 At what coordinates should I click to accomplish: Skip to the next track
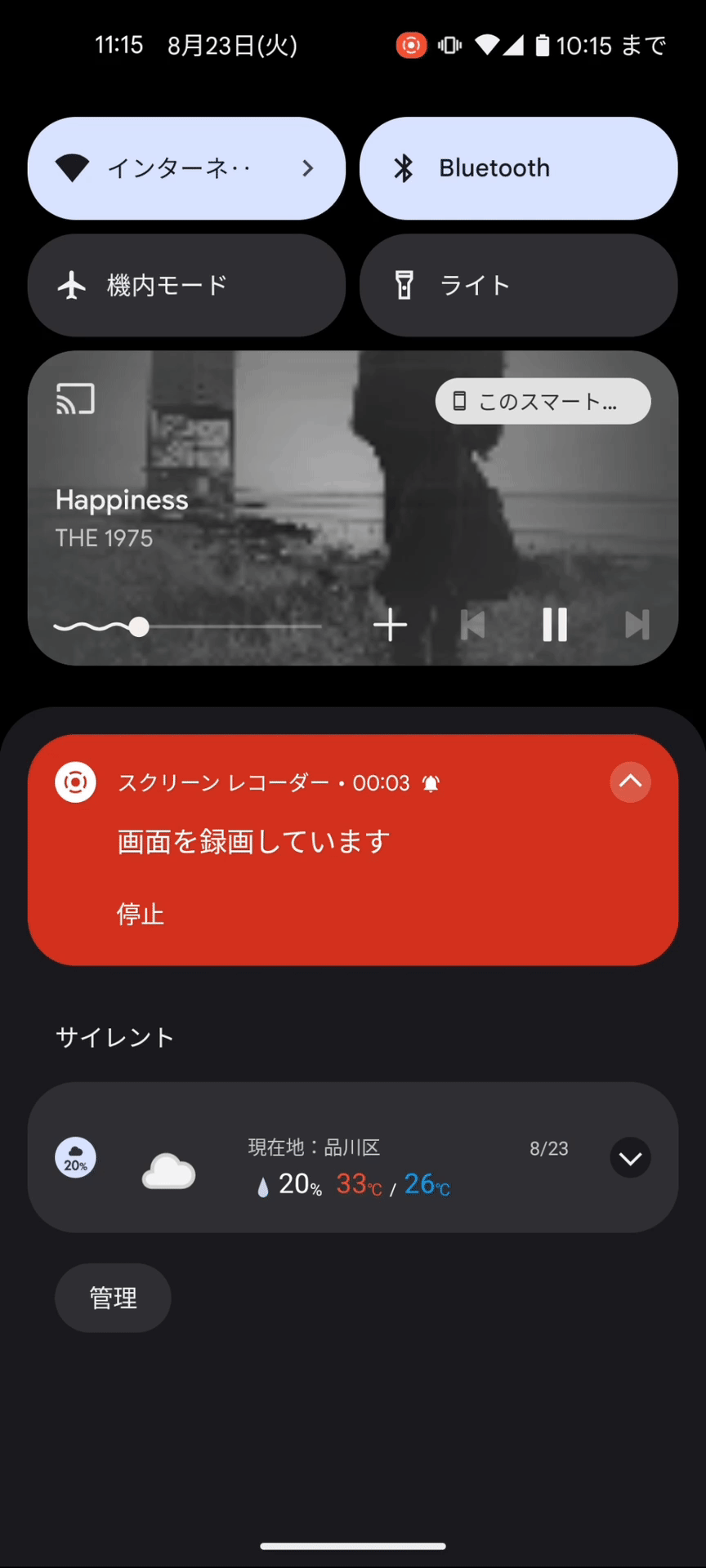click(x=637, y=626)
